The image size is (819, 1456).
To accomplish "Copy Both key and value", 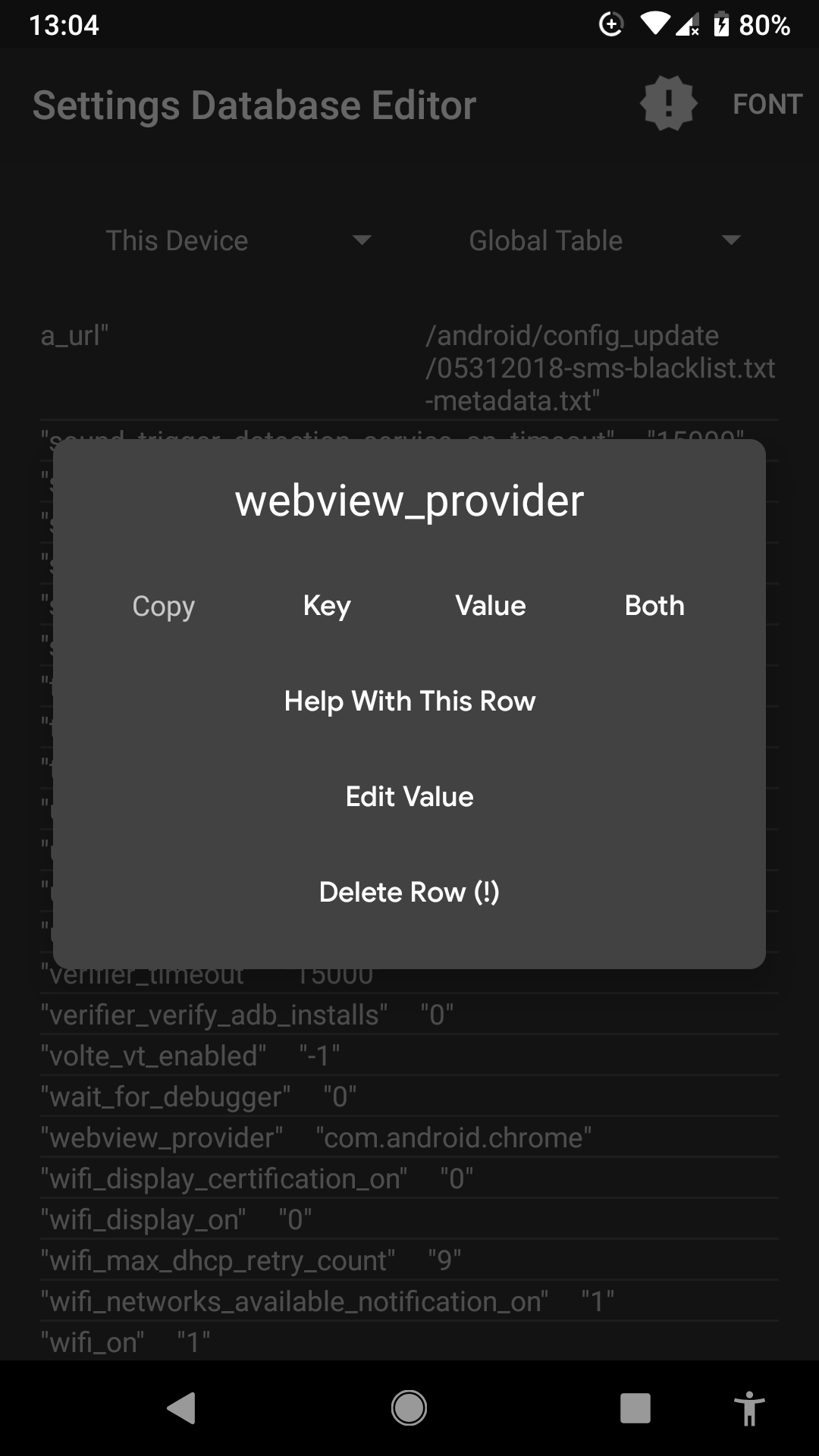I will (x=654, y=606).
